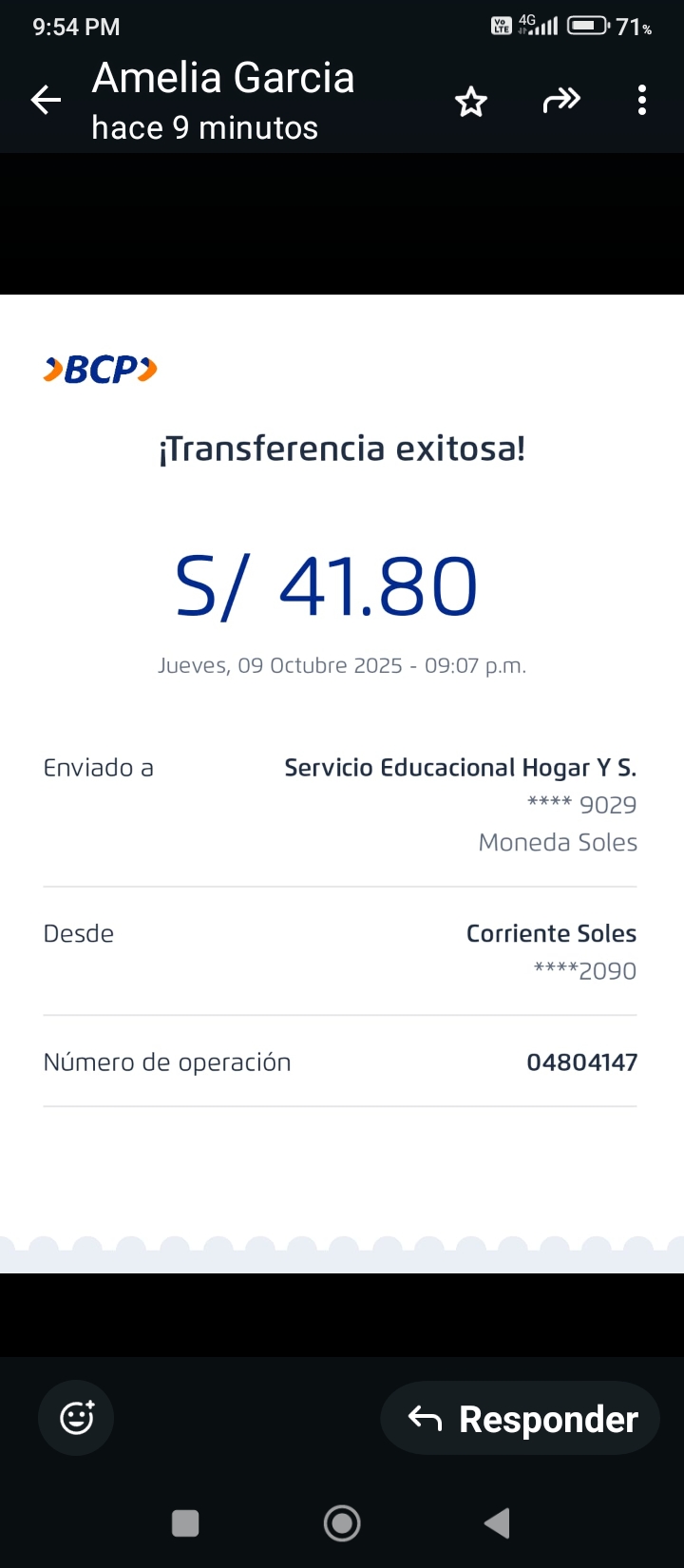The height and width of the screenshot is (1568, 684).
Task: Tap Responder to reply
Action: 521,1419
